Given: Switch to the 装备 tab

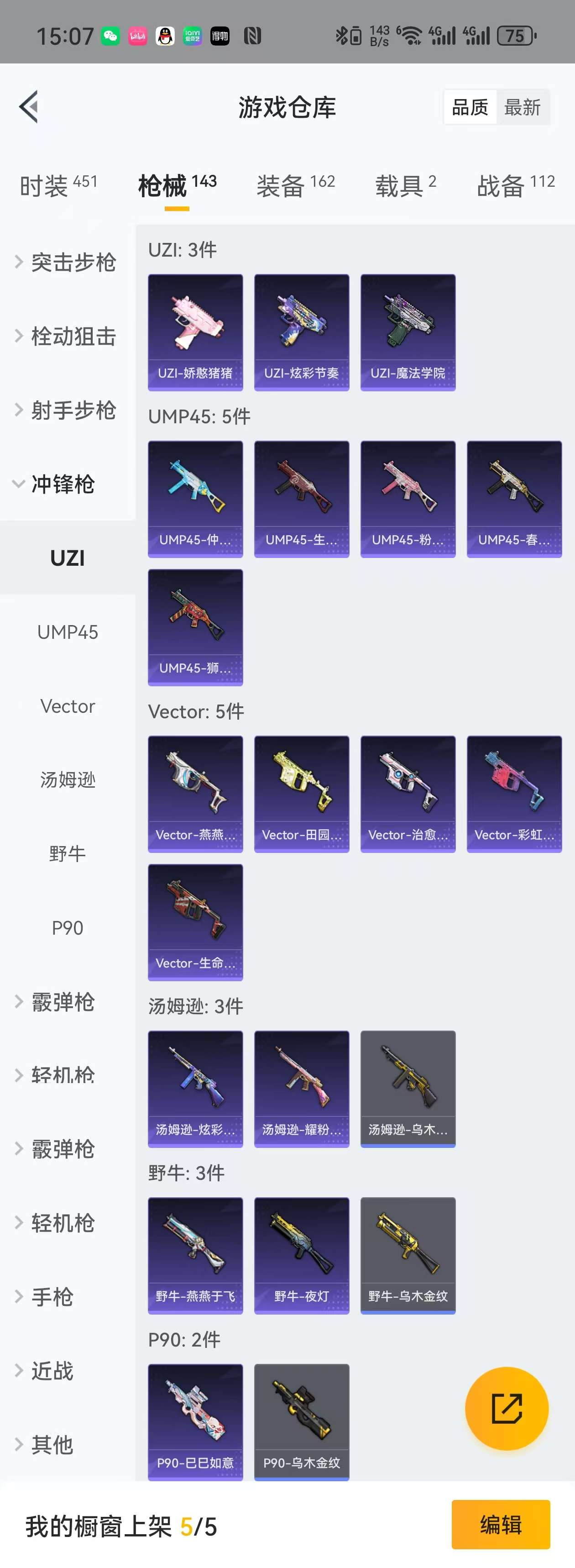Looking at the screenshot, I should 296,185.
